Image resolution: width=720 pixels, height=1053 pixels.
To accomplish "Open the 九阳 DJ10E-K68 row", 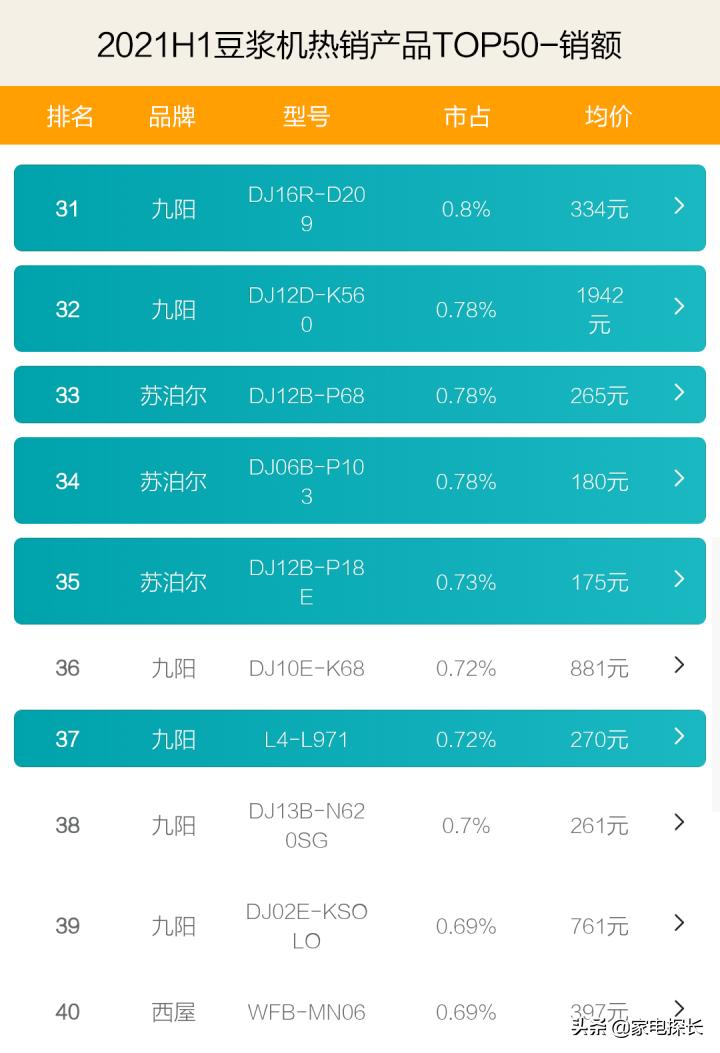I will [360, 667].
